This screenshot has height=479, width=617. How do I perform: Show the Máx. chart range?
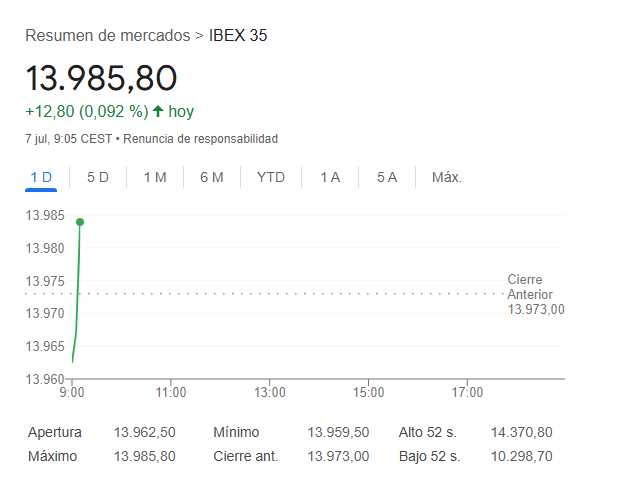[446, 177]
